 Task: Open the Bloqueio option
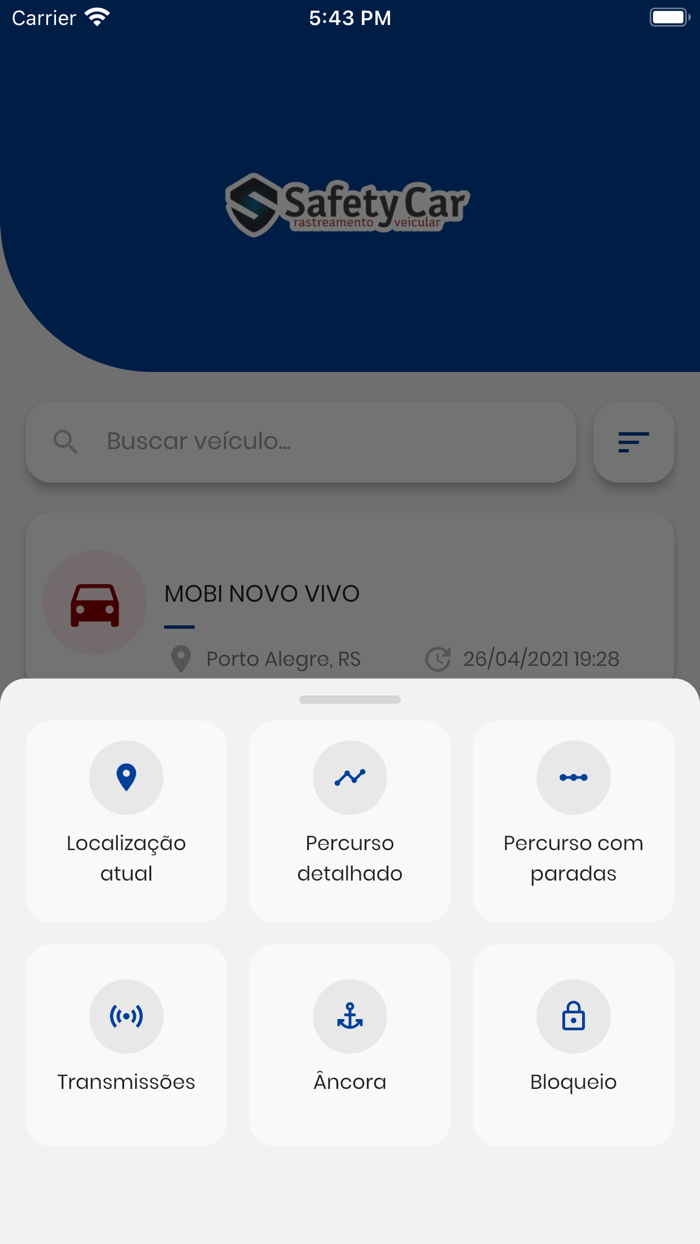pyautogui.click(x=573, y=1044)
